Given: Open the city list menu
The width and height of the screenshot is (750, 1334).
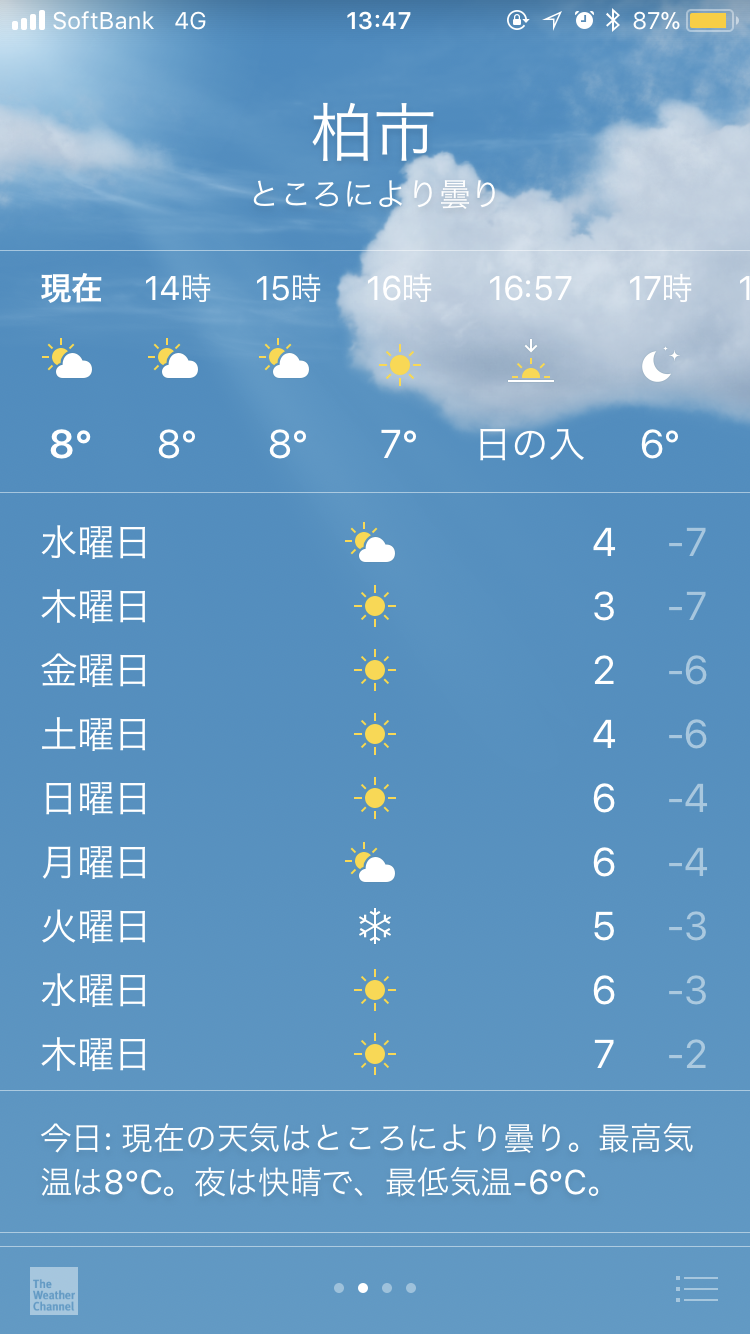Looking at the screenshot, I should coord(697,1289).
